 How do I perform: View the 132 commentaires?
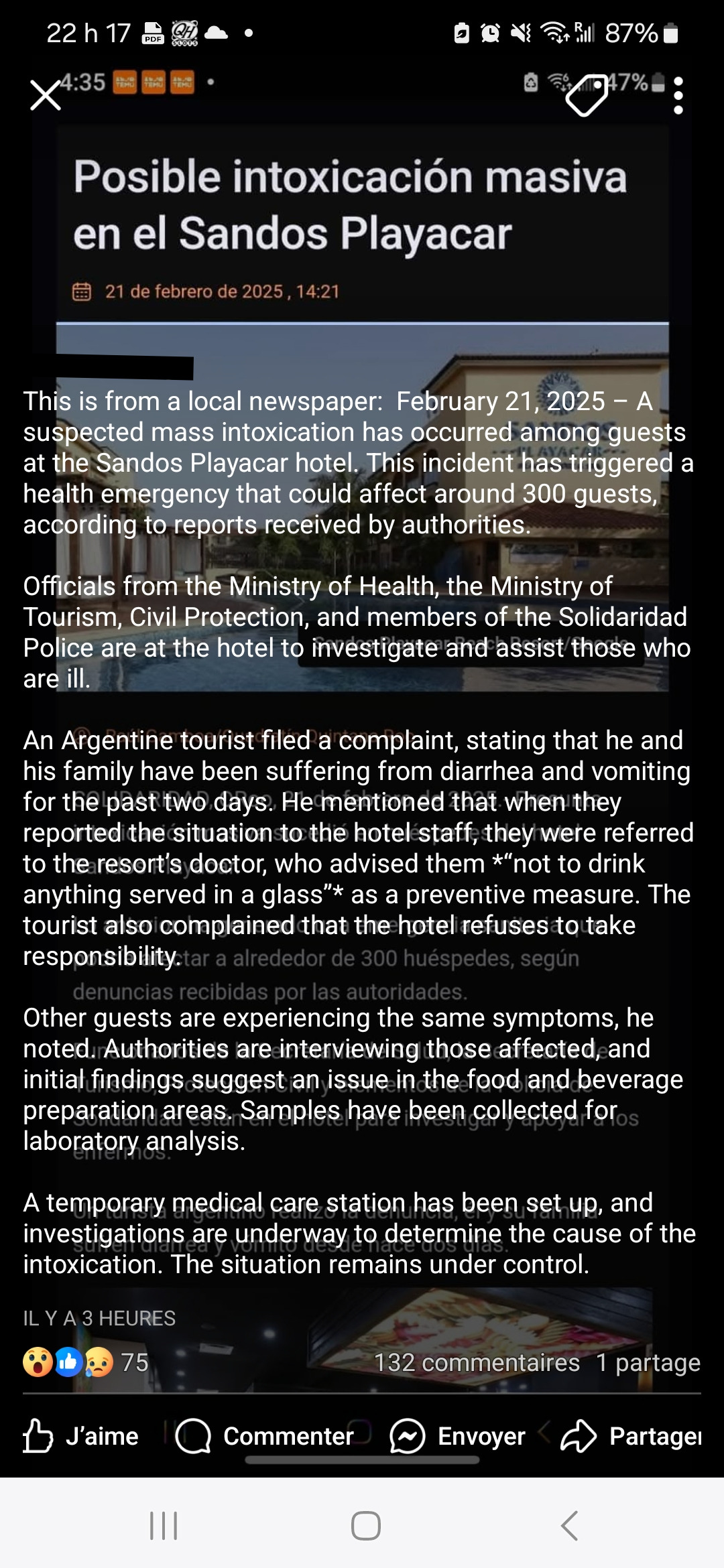coord(477,1362)
